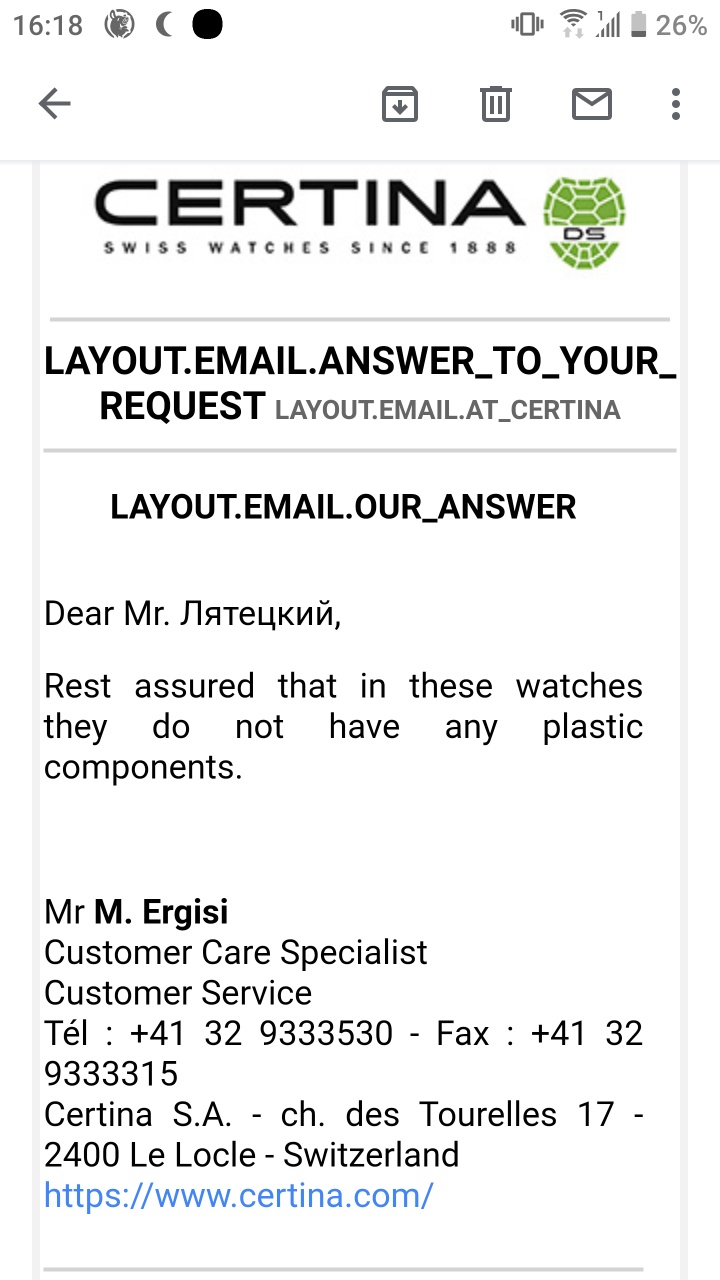
Task: Delete this email
Action: (496, 103)
